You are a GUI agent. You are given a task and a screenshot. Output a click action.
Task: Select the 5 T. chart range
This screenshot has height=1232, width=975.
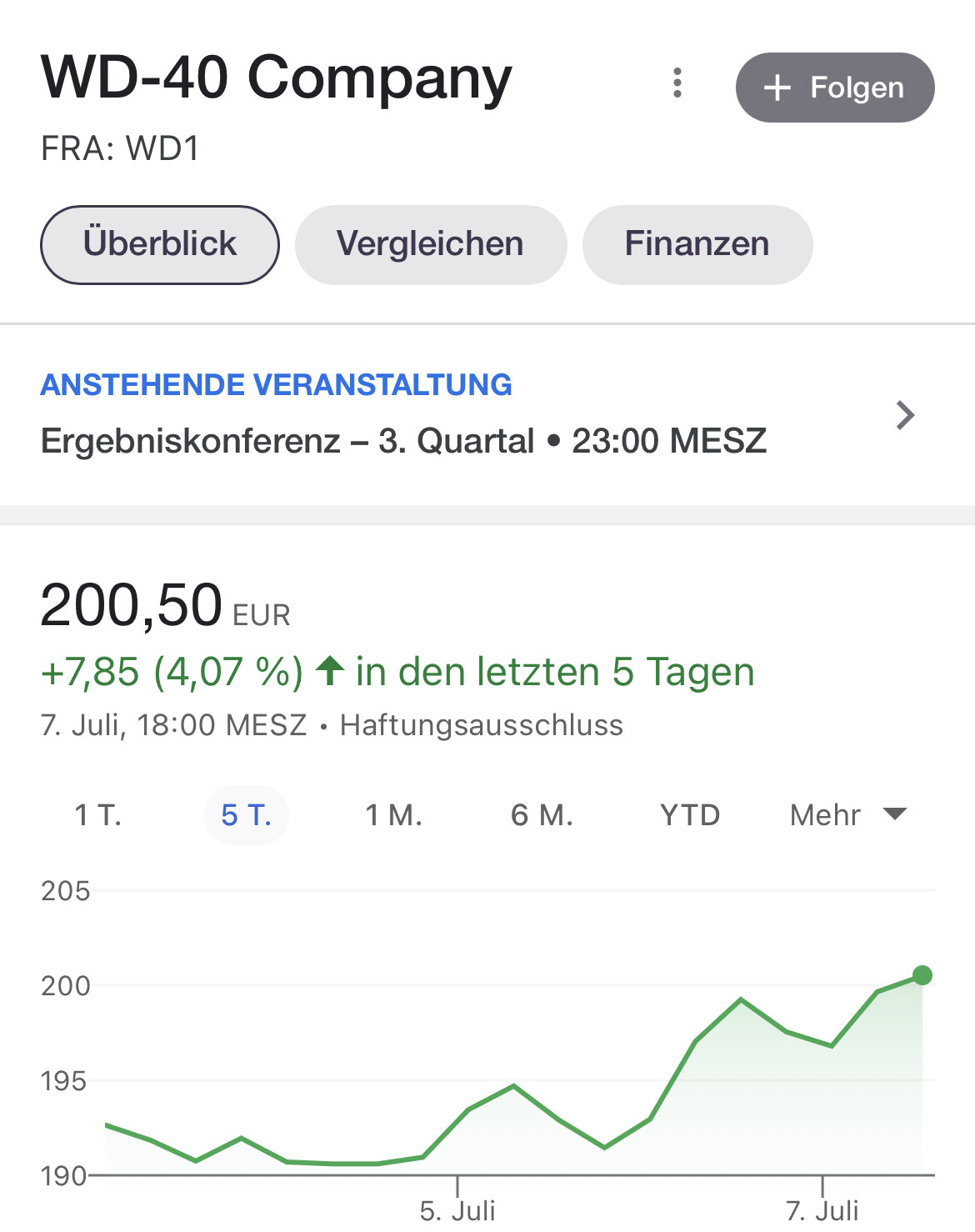[247, 814]
